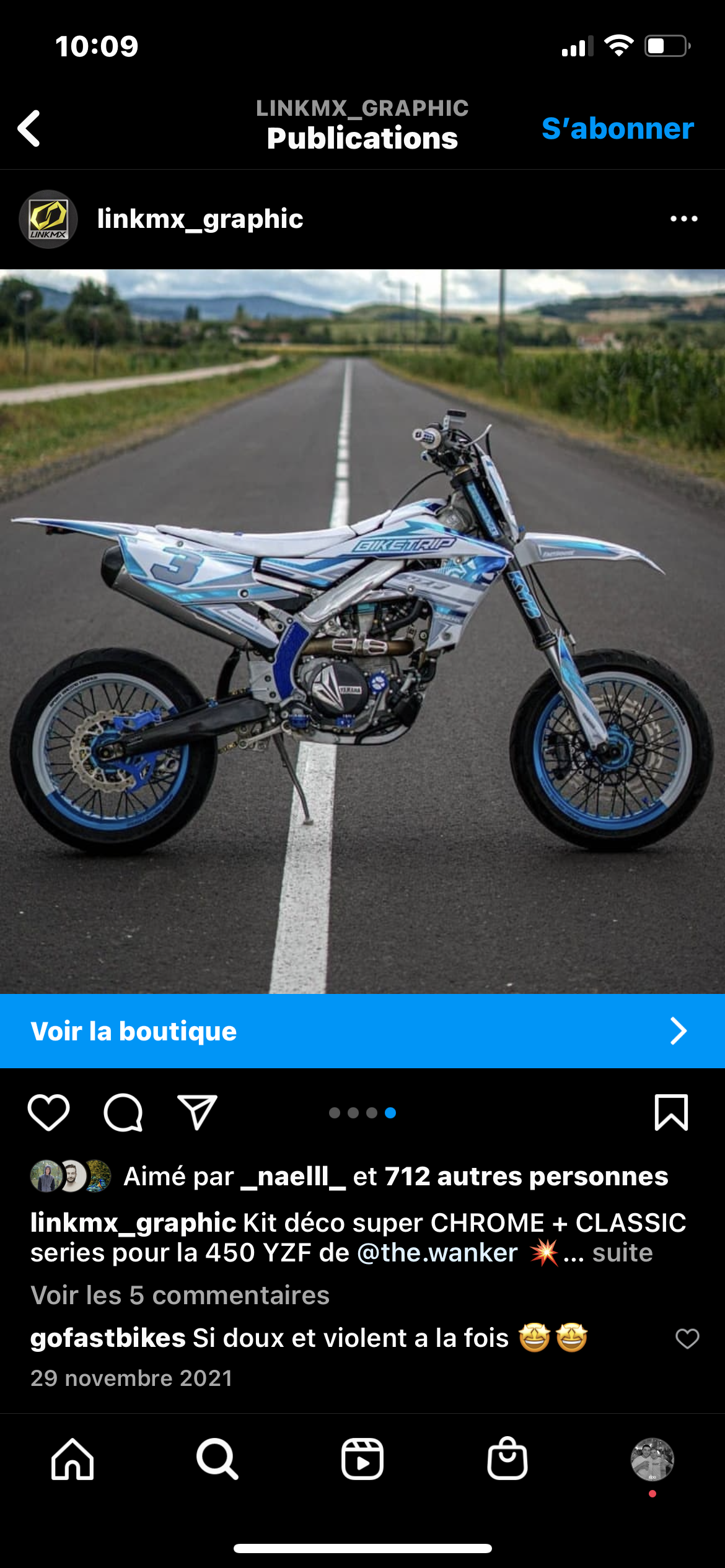Open your profile tab avatar
The height and width of the screenshot is (1568, 725).
tap(652, 1460)
